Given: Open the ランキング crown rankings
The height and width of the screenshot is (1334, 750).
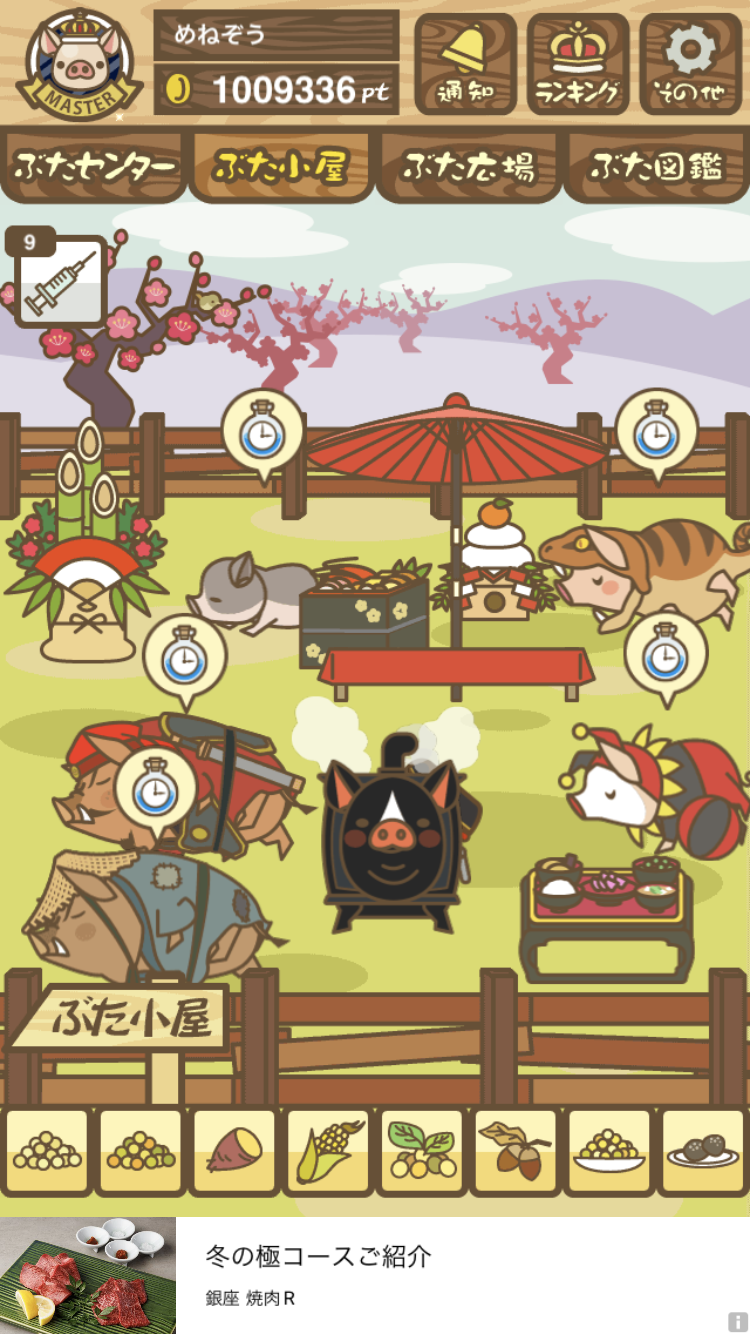Looking at the screenshot, I should [578, 63].
